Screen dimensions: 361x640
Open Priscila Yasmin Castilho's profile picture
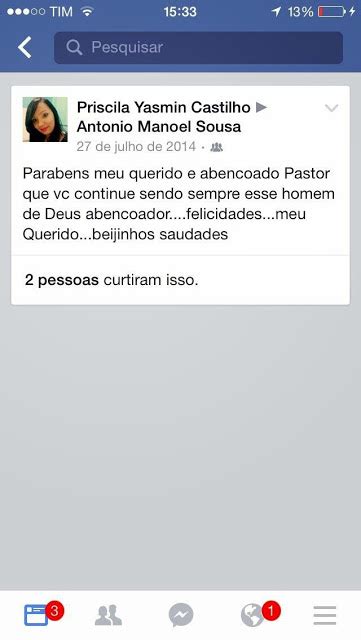pos(45,119)
